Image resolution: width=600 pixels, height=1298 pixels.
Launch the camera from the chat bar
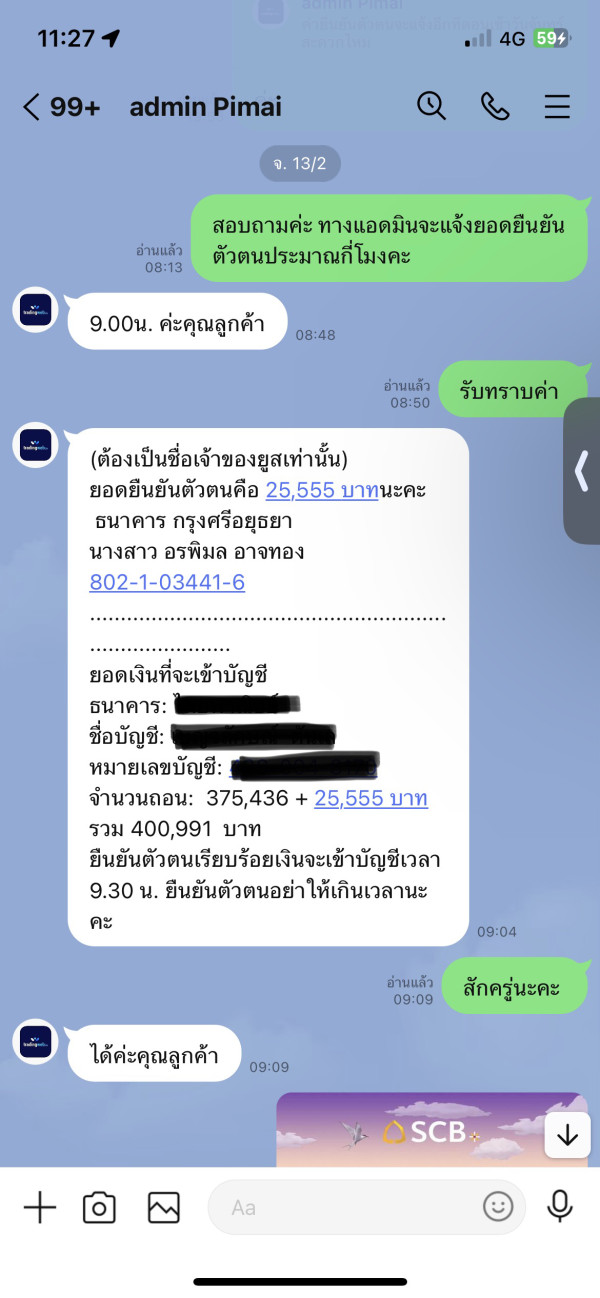99,1207
